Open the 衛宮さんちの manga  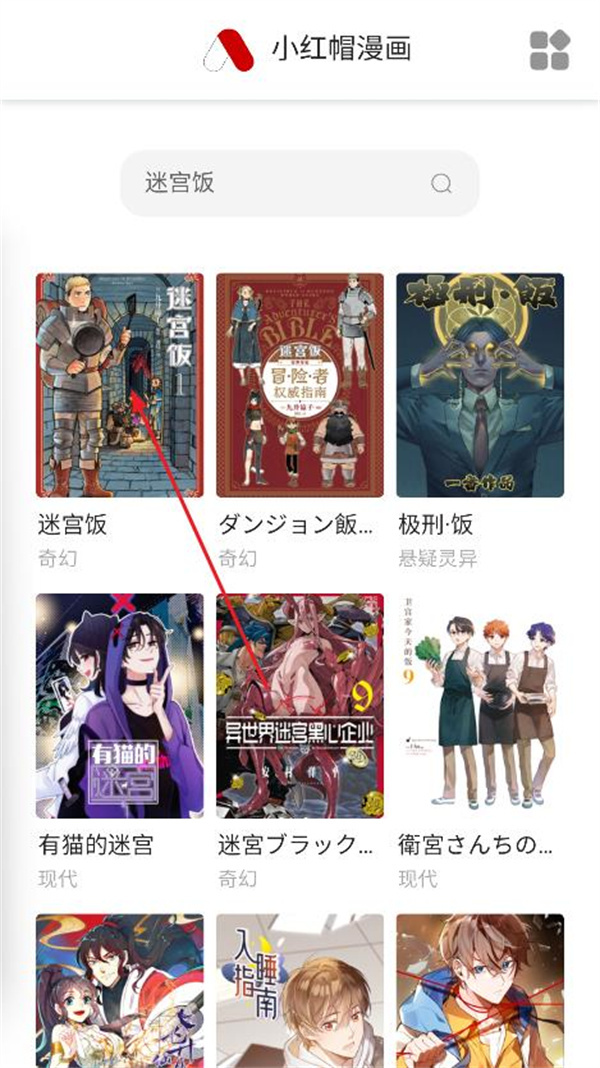point(480,706)
